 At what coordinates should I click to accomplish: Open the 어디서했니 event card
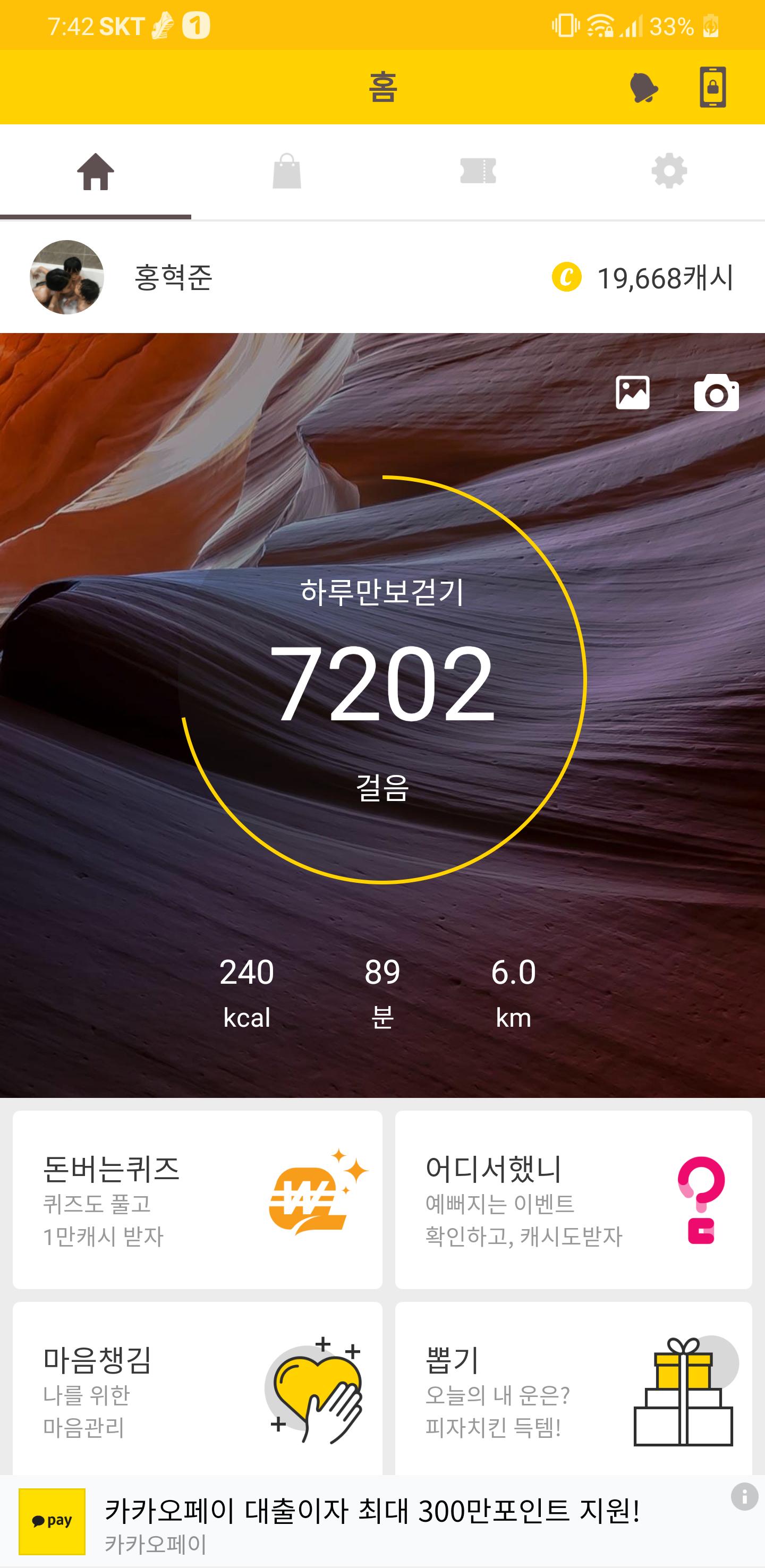[x=573, y=1198]
